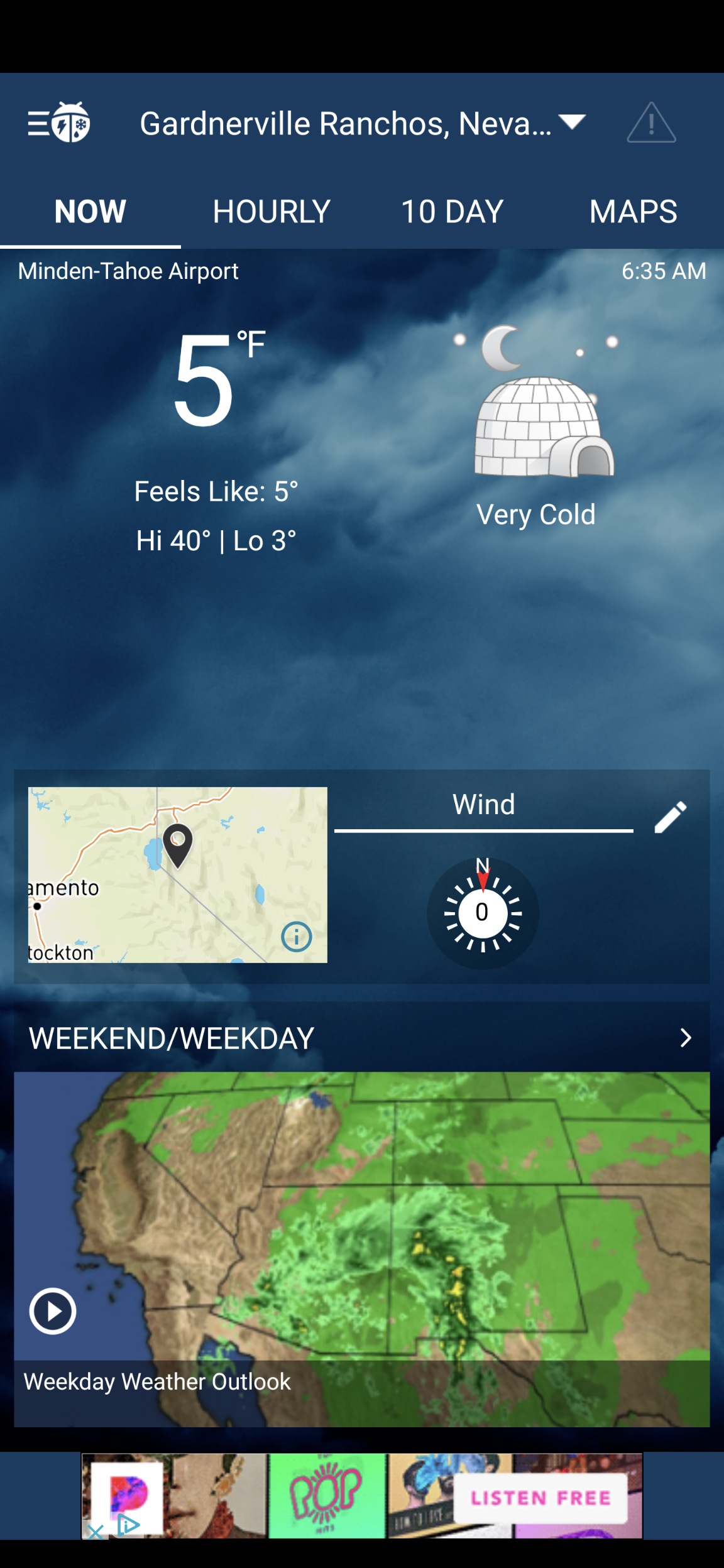724x1568 pixels.
Task: Open the weather alerts warning icon
Action: 651,123
